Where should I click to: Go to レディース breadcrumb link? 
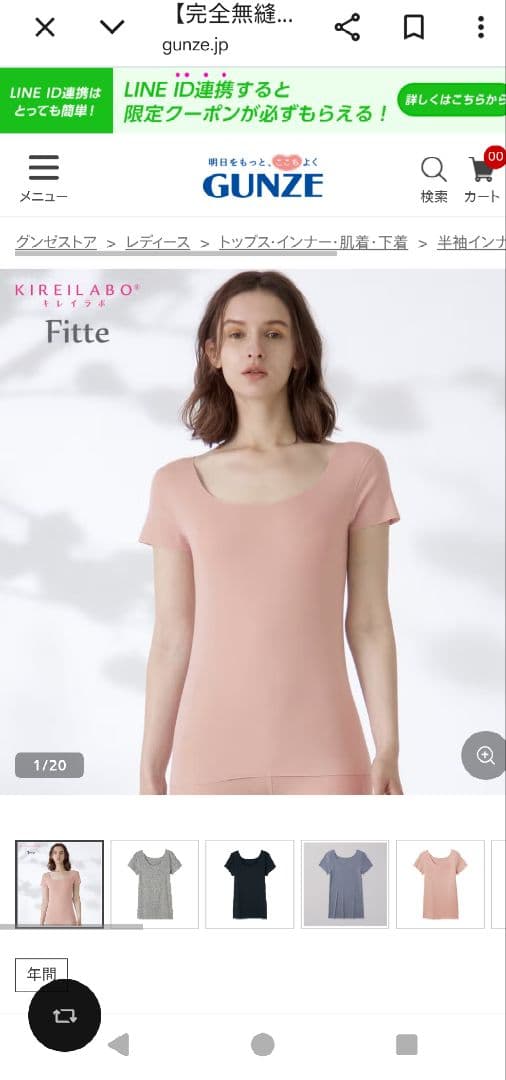158,242
